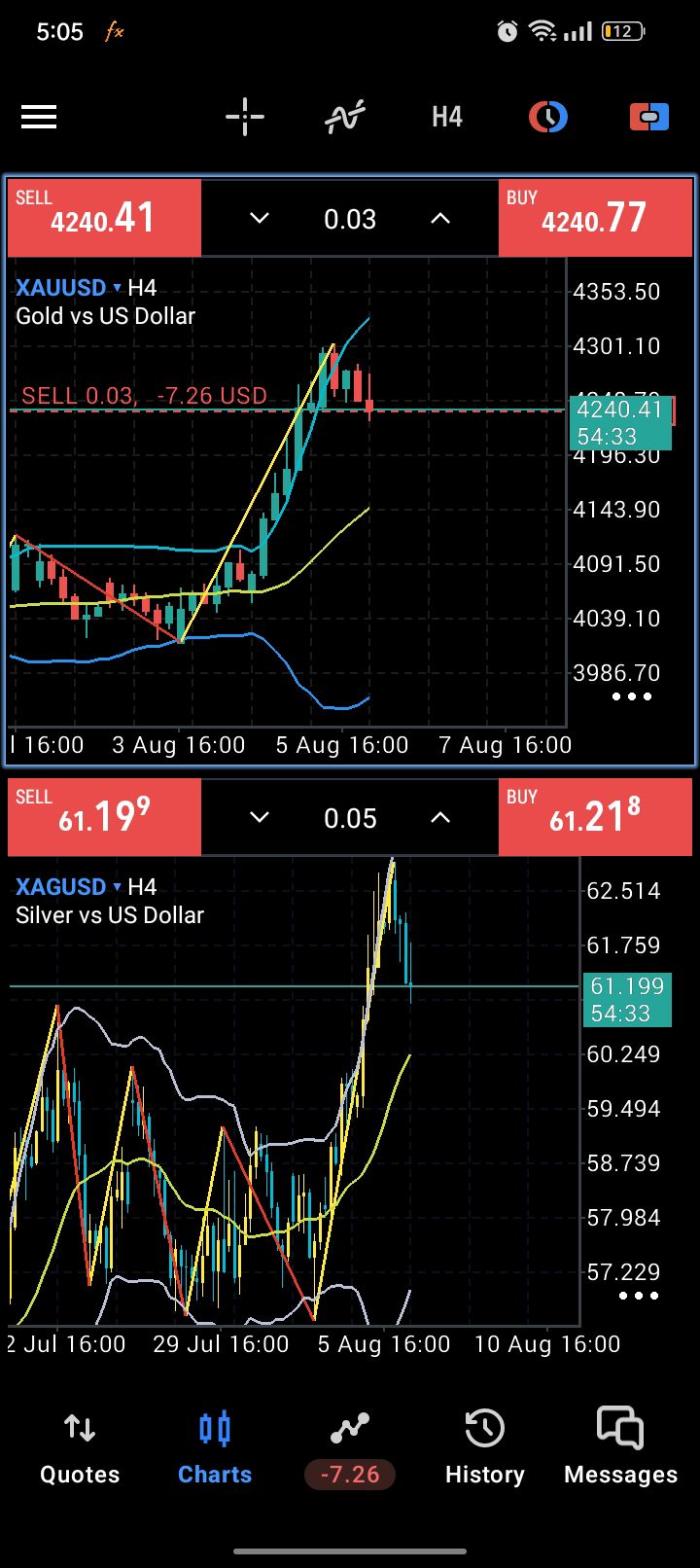
Task: Decrease the XAUUSD lot size
Action: [x=260, y=219]
